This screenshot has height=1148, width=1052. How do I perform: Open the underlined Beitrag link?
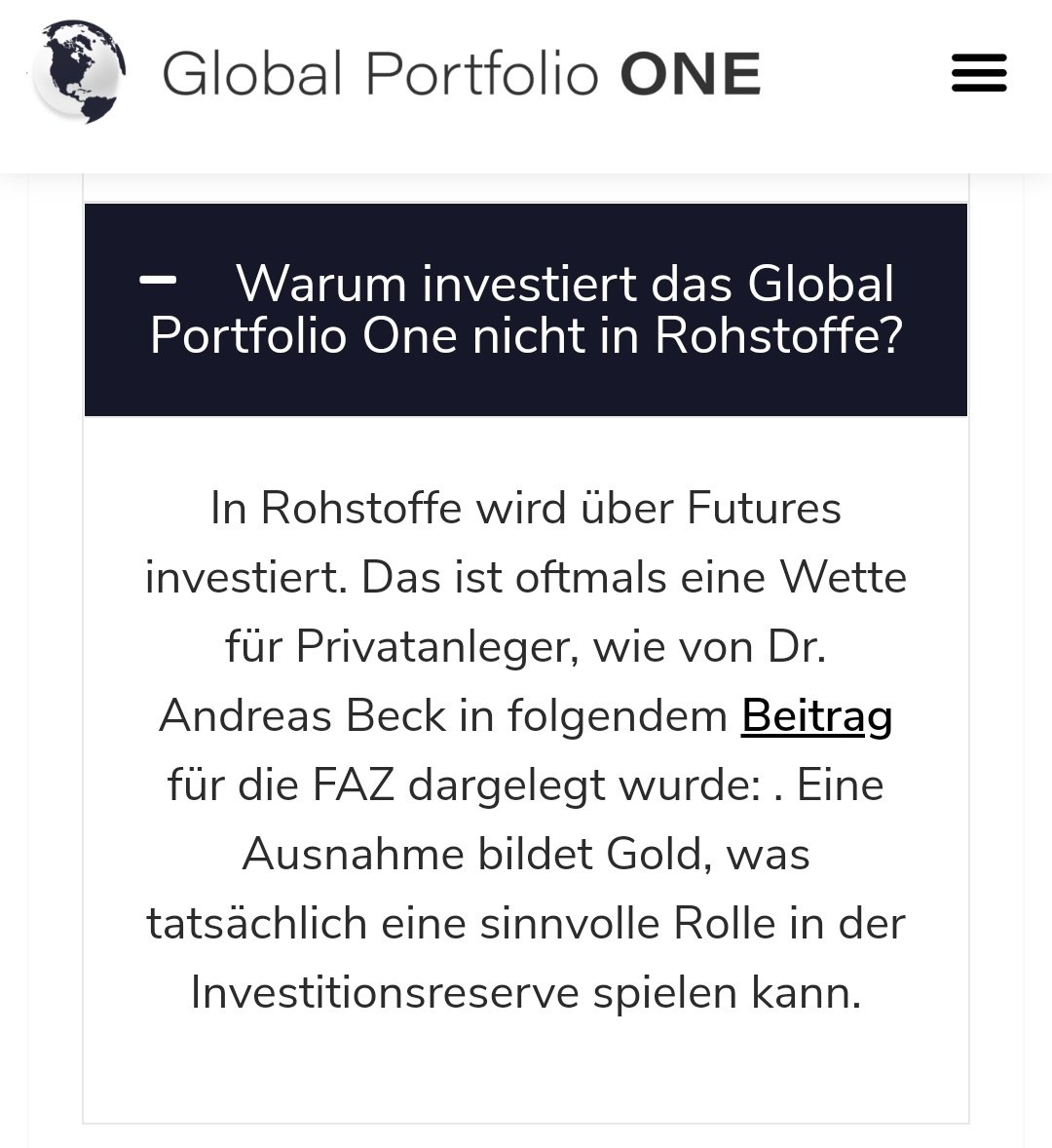[816, 716]
